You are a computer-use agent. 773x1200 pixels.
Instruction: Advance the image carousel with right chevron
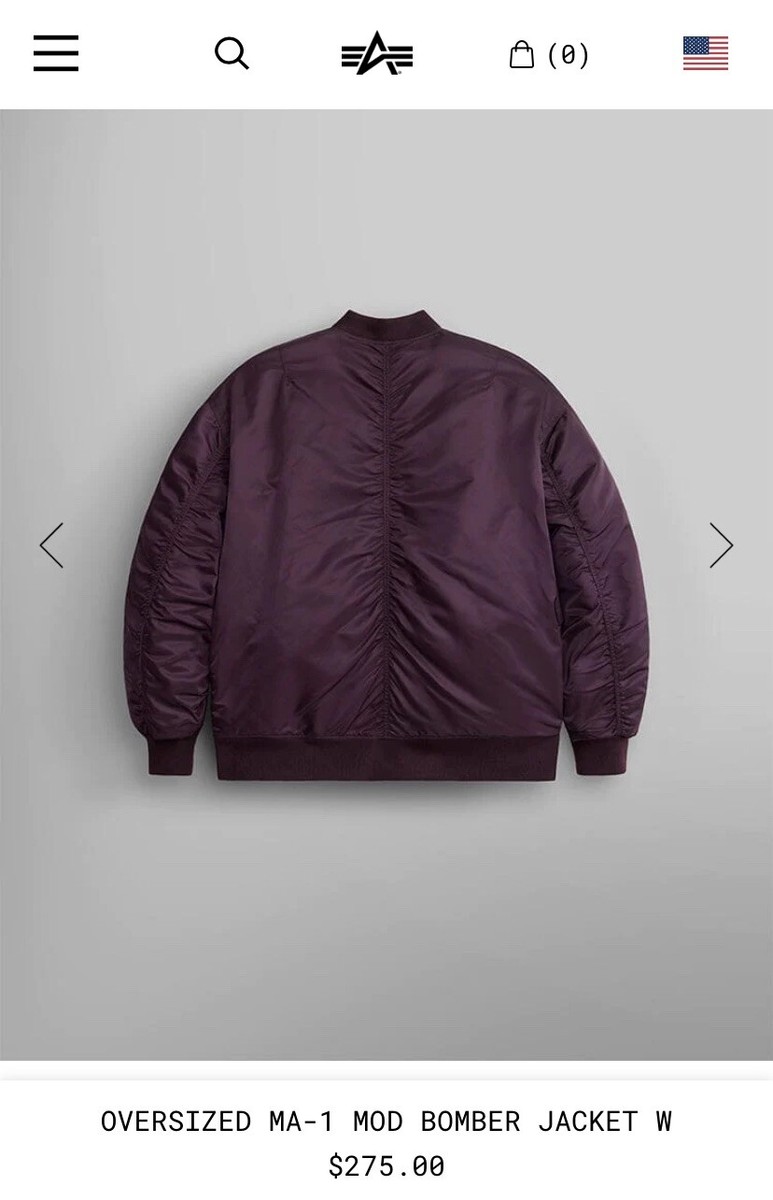pos(720,545)
